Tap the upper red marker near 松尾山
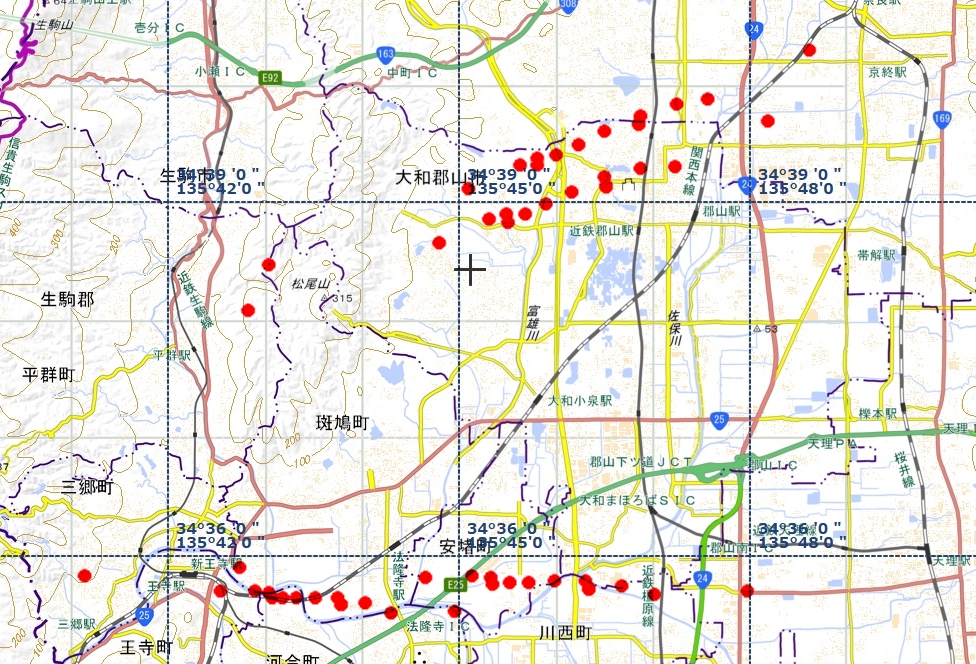 (268, 265)
